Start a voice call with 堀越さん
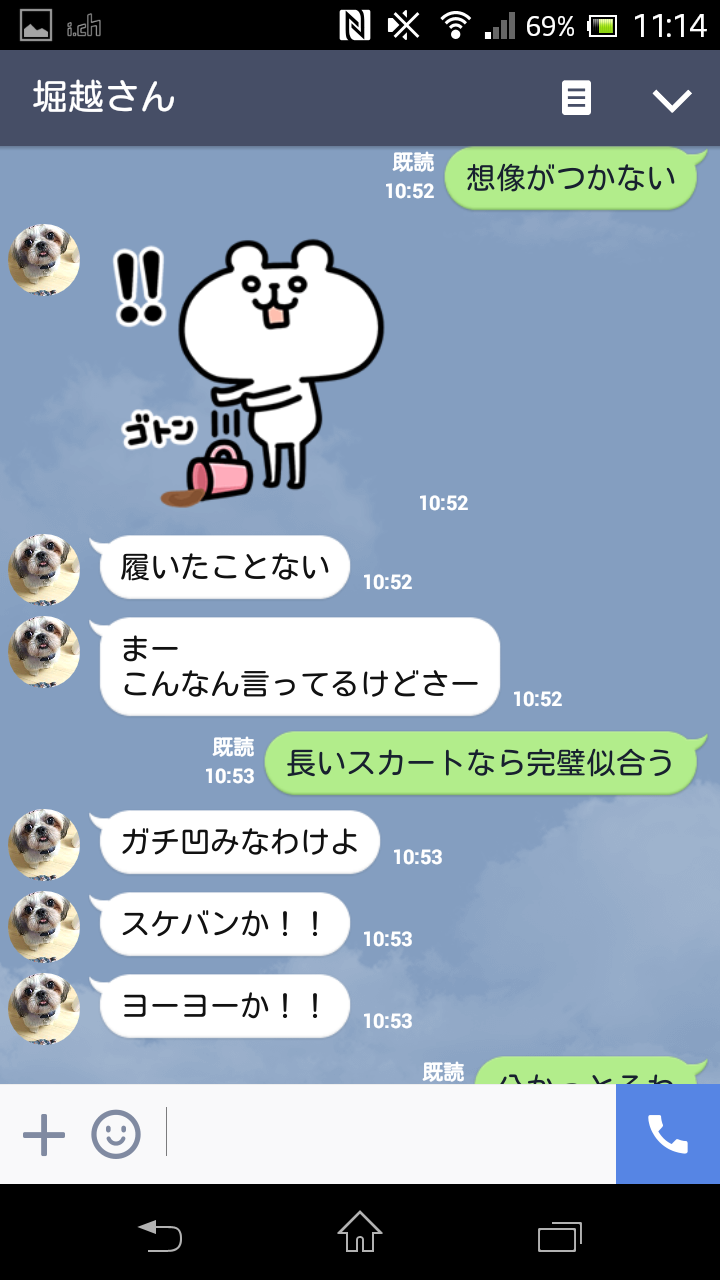This screenshot has width=720, height=1280. 667,1134
